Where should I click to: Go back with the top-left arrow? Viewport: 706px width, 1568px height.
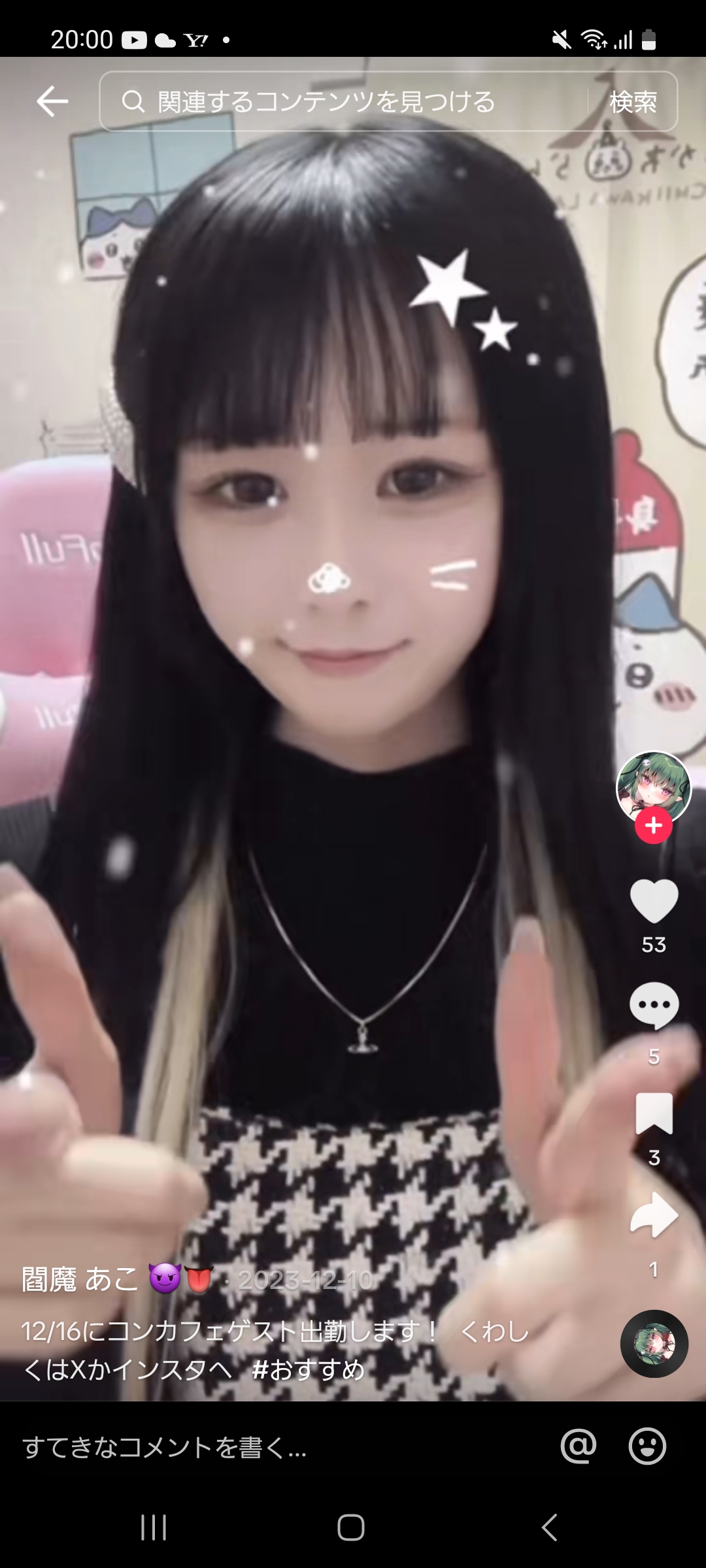point(52,101)
